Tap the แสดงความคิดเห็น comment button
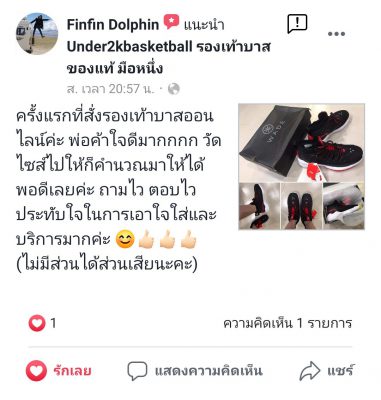Viewport: 381px width, 400px height. pyautogui.click(x=195, y=371)
